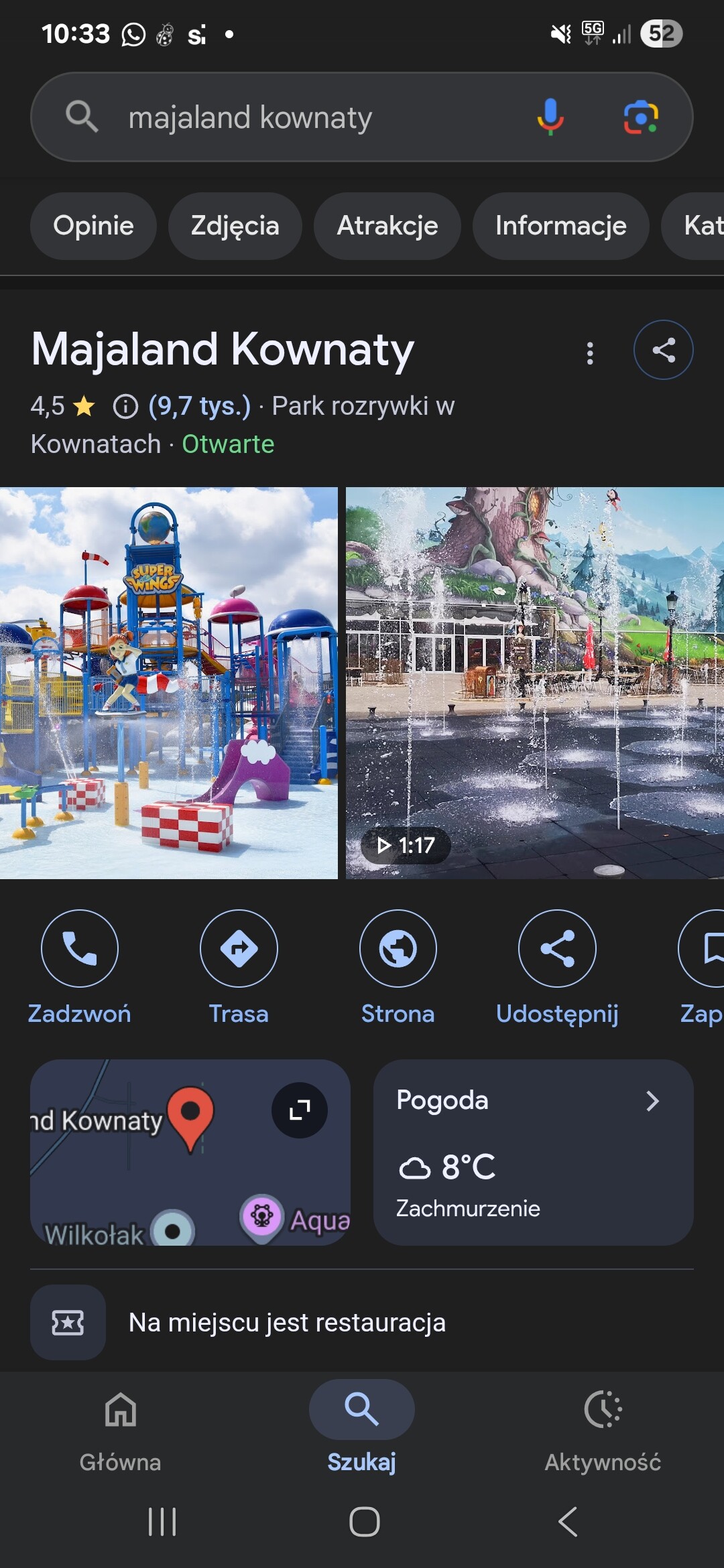Play the 1:17 fountain video
The height and width of the screenshot is (1568, 724).
tap(534, 682)
